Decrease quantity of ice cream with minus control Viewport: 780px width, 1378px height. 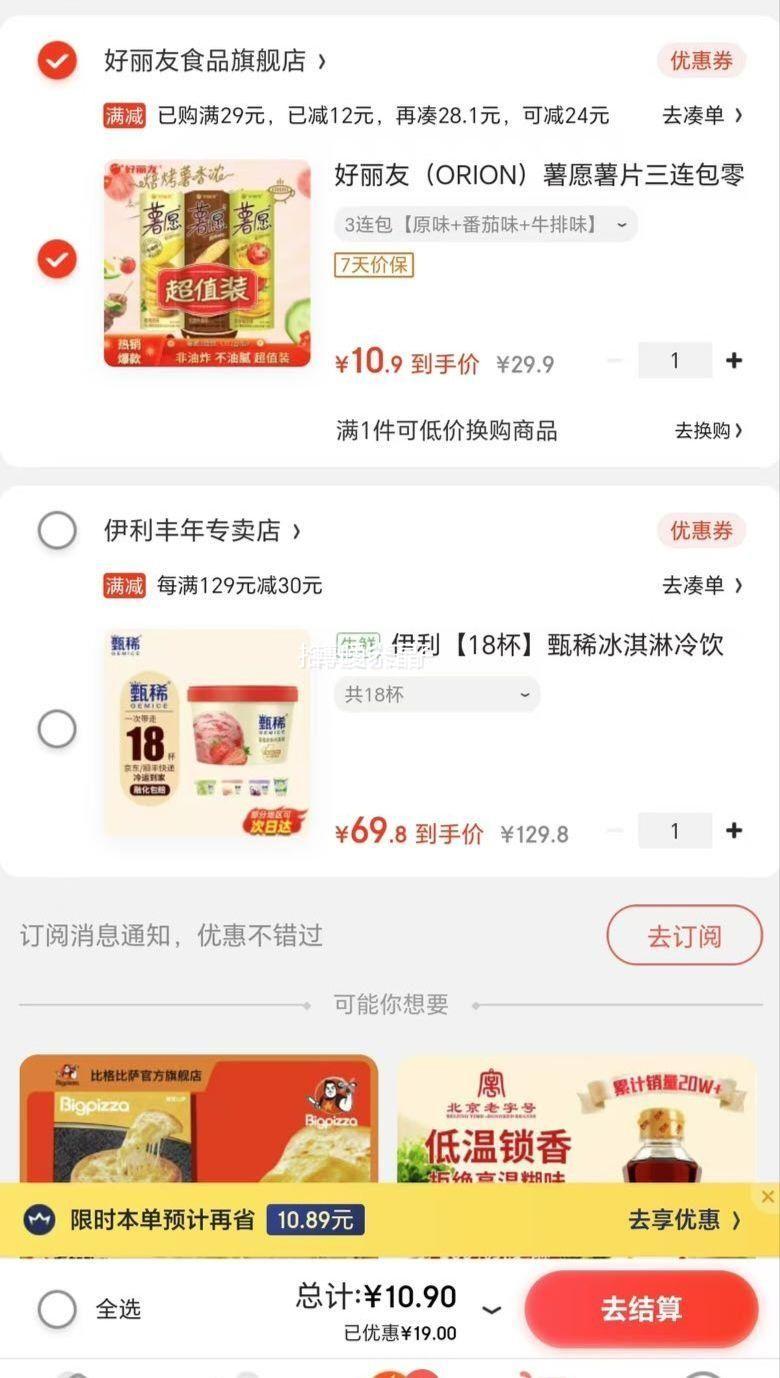(614, 830)
